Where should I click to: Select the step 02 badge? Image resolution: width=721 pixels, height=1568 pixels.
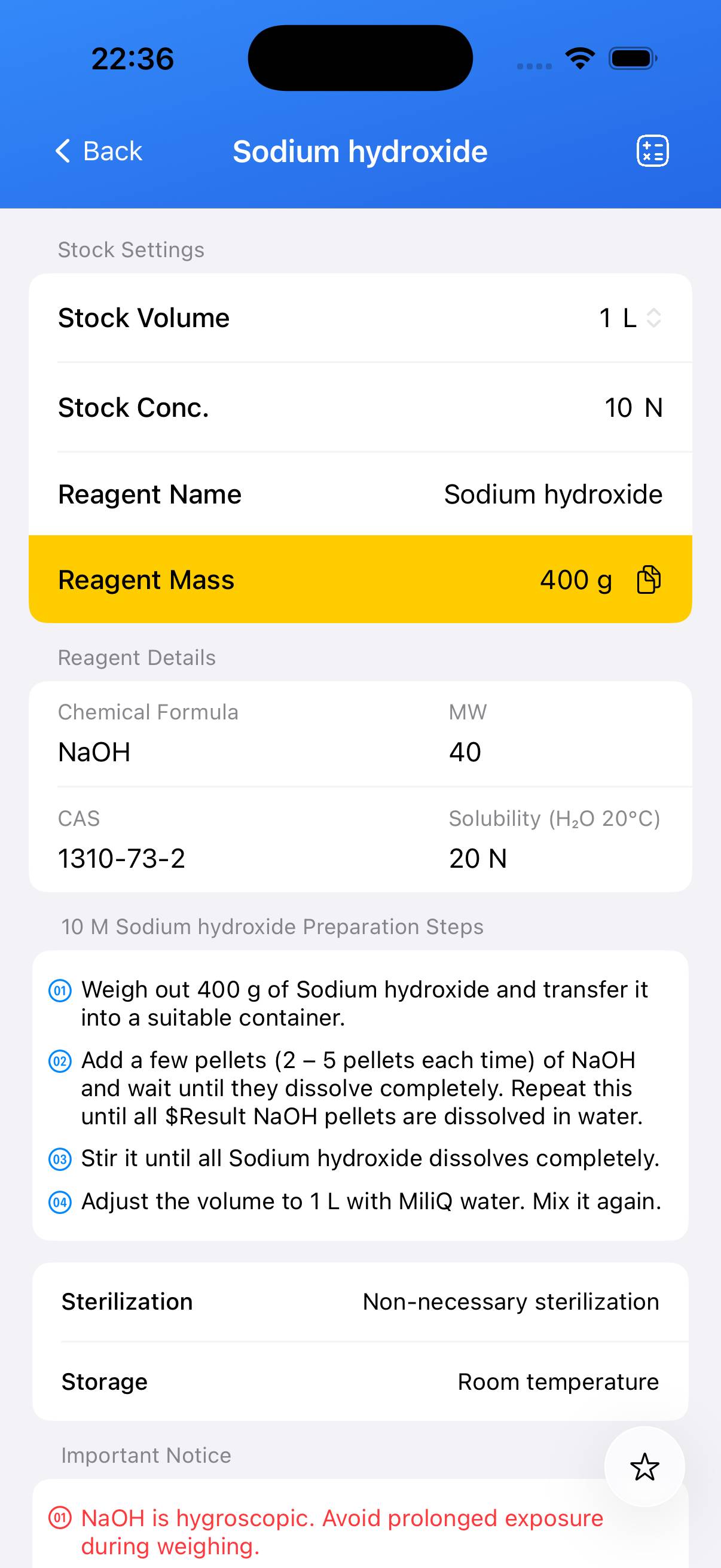[60, 1061]
